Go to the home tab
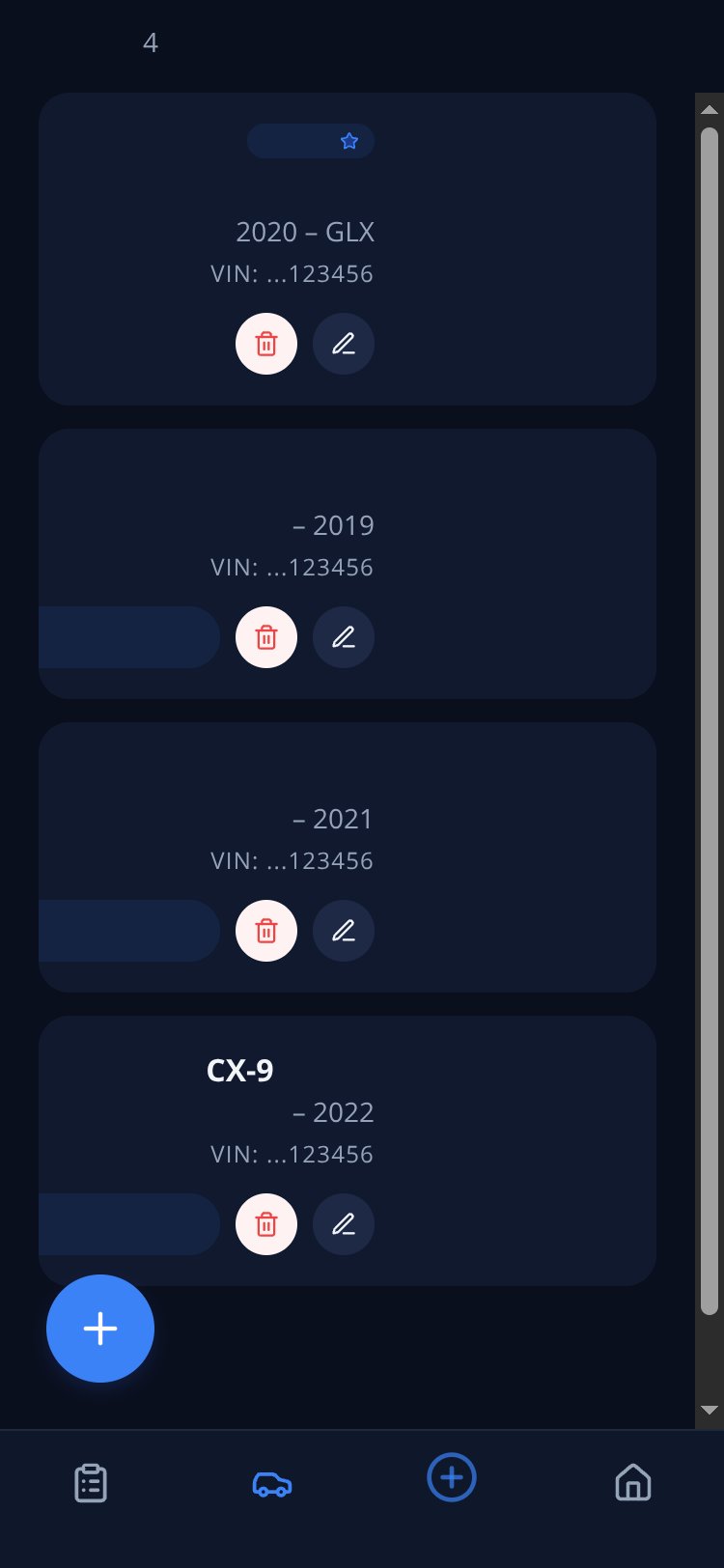724x1568 pixels. tap(633, 1482)
